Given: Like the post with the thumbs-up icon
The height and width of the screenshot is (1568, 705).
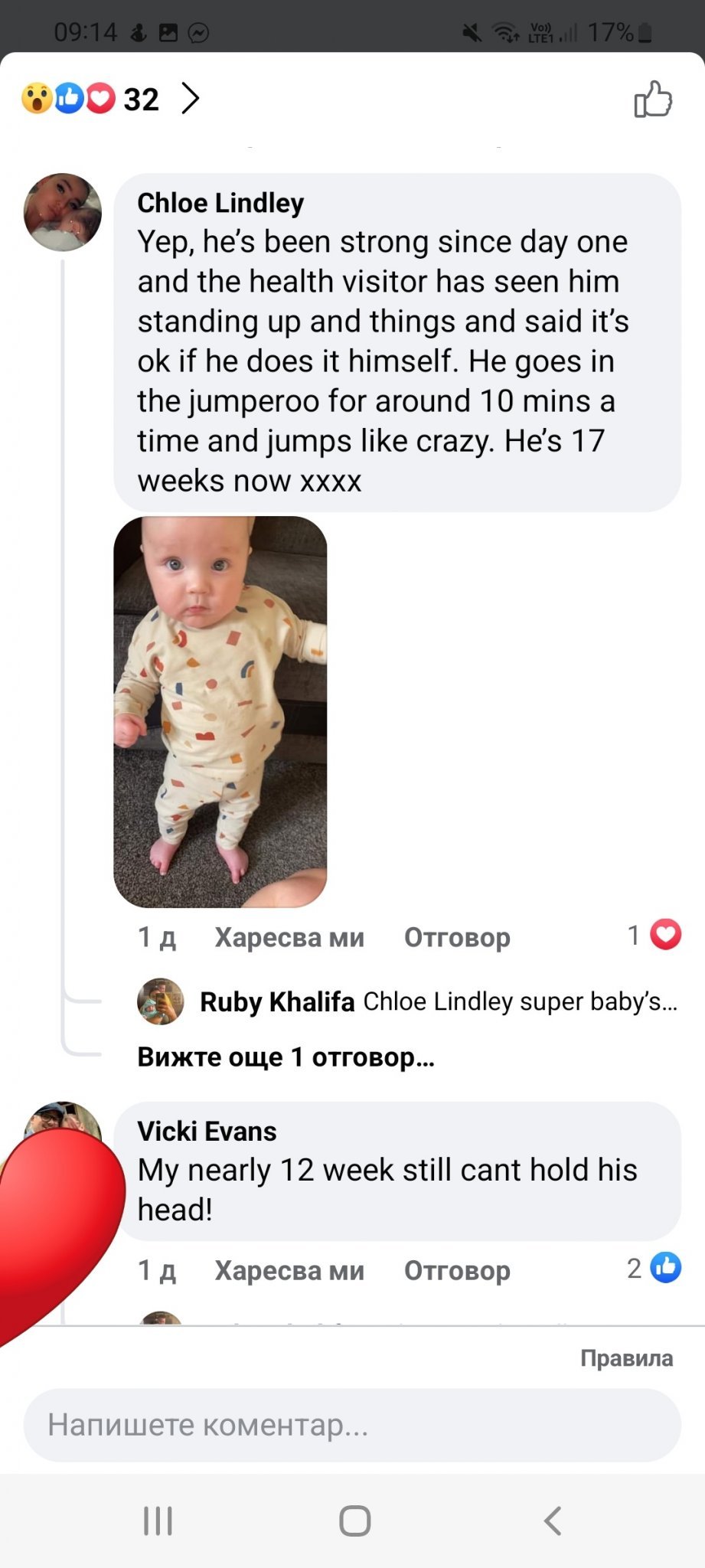Looking at the screenshot, I should pyautogui.click(x=653, y=99).
